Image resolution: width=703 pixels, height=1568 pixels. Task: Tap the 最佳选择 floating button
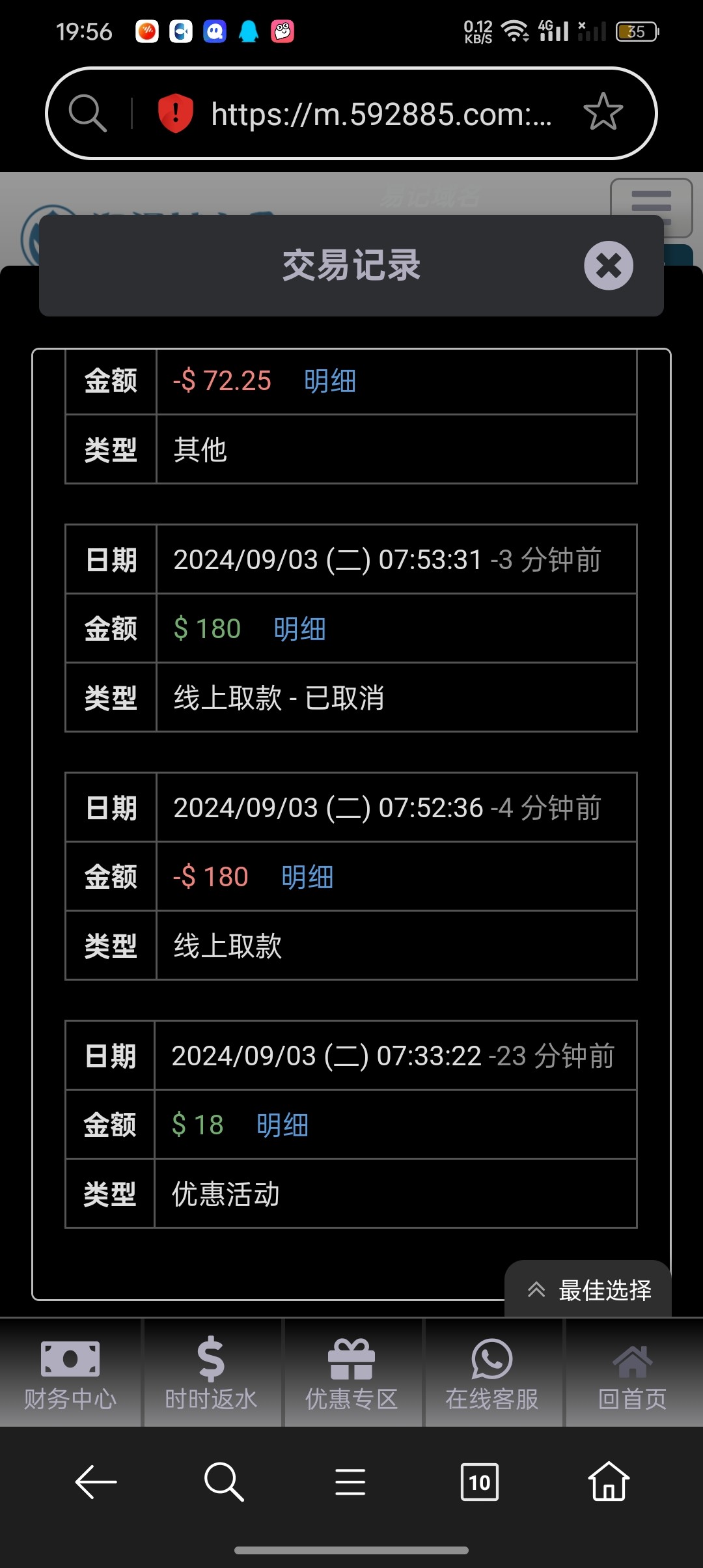[588, 1290]
